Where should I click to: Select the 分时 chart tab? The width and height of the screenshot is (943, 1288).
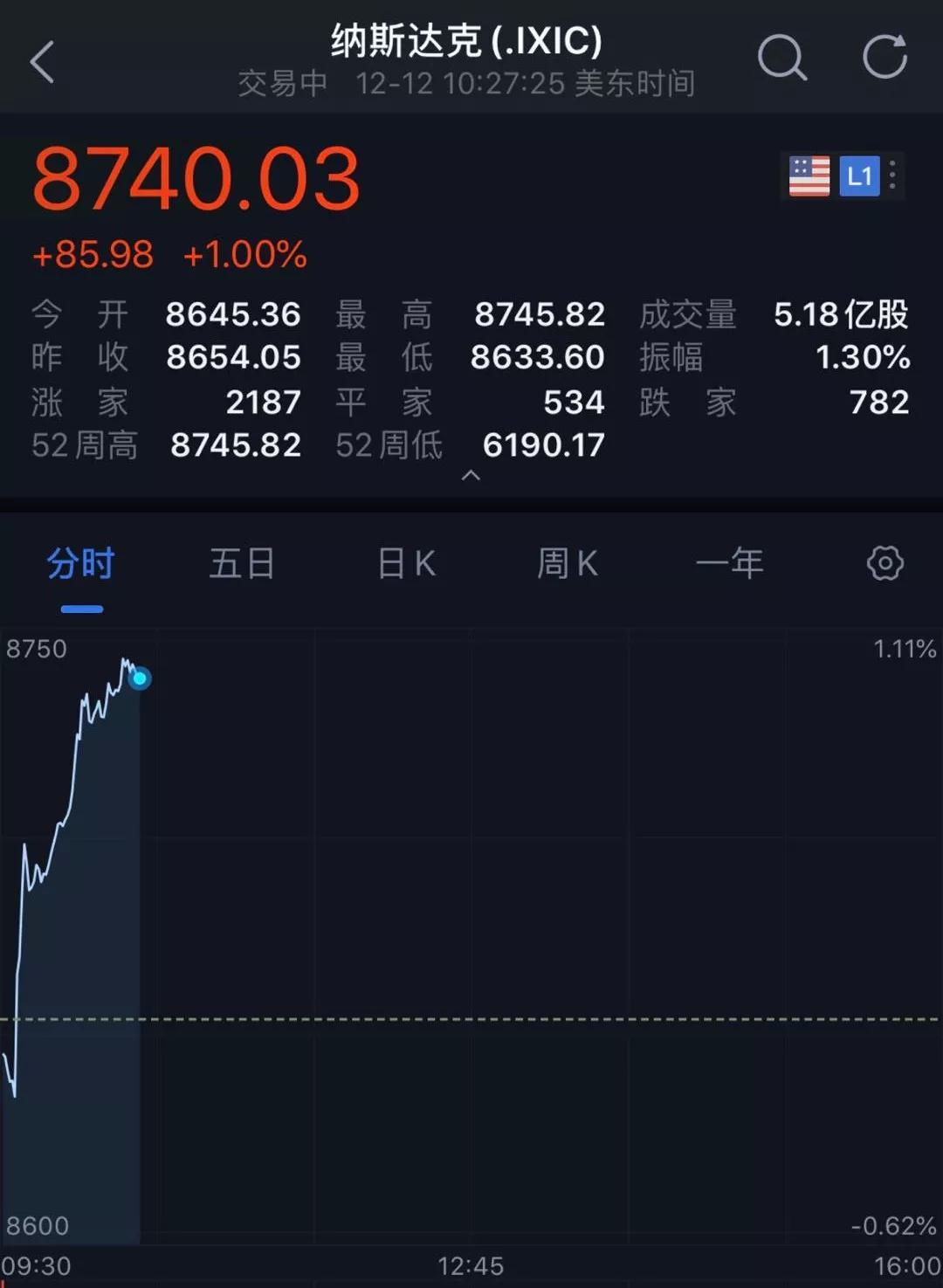pos(81,564)
